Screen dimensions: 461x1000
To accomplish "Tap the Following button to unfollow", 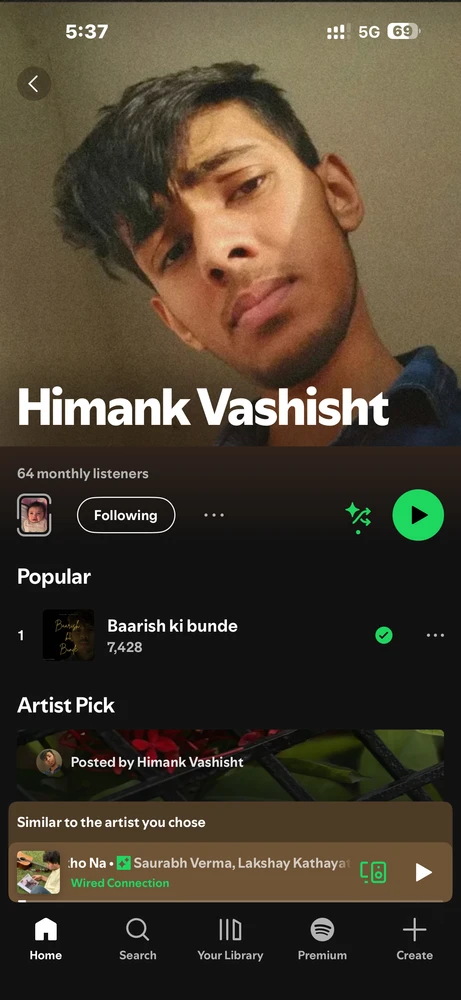I will (126, 515).
